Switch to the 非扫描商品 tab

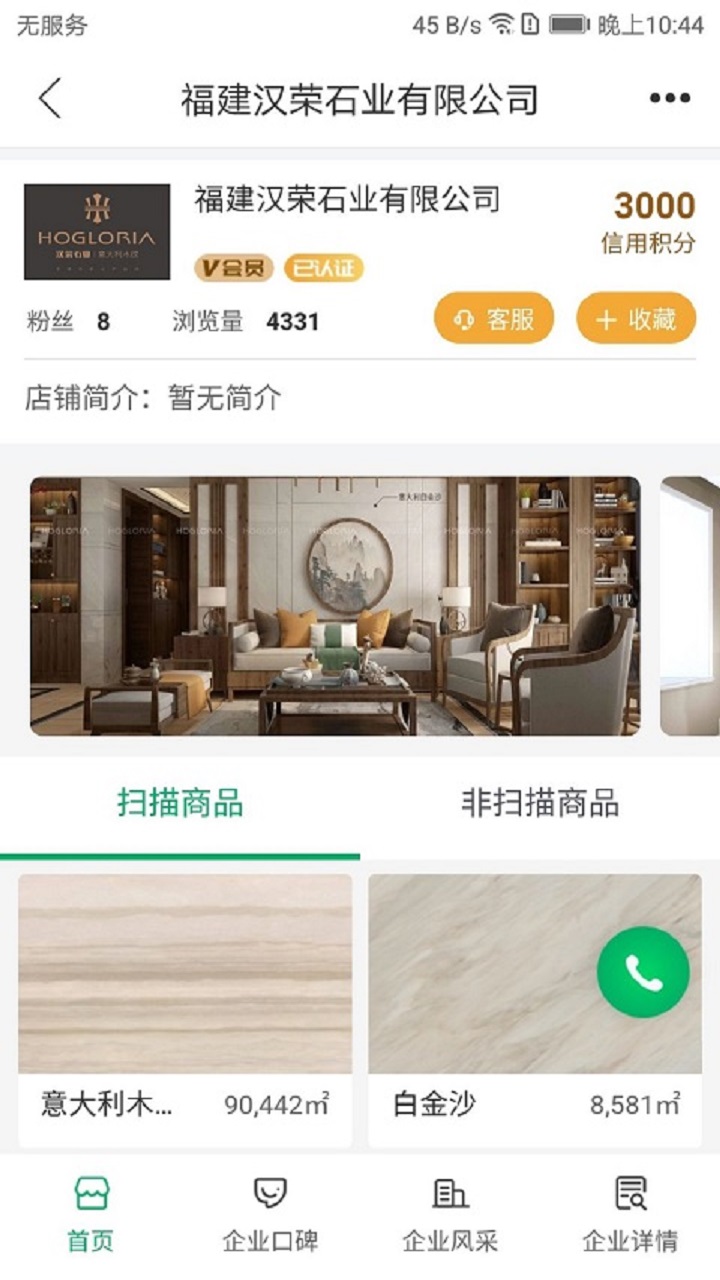click(x=539, y=803)
